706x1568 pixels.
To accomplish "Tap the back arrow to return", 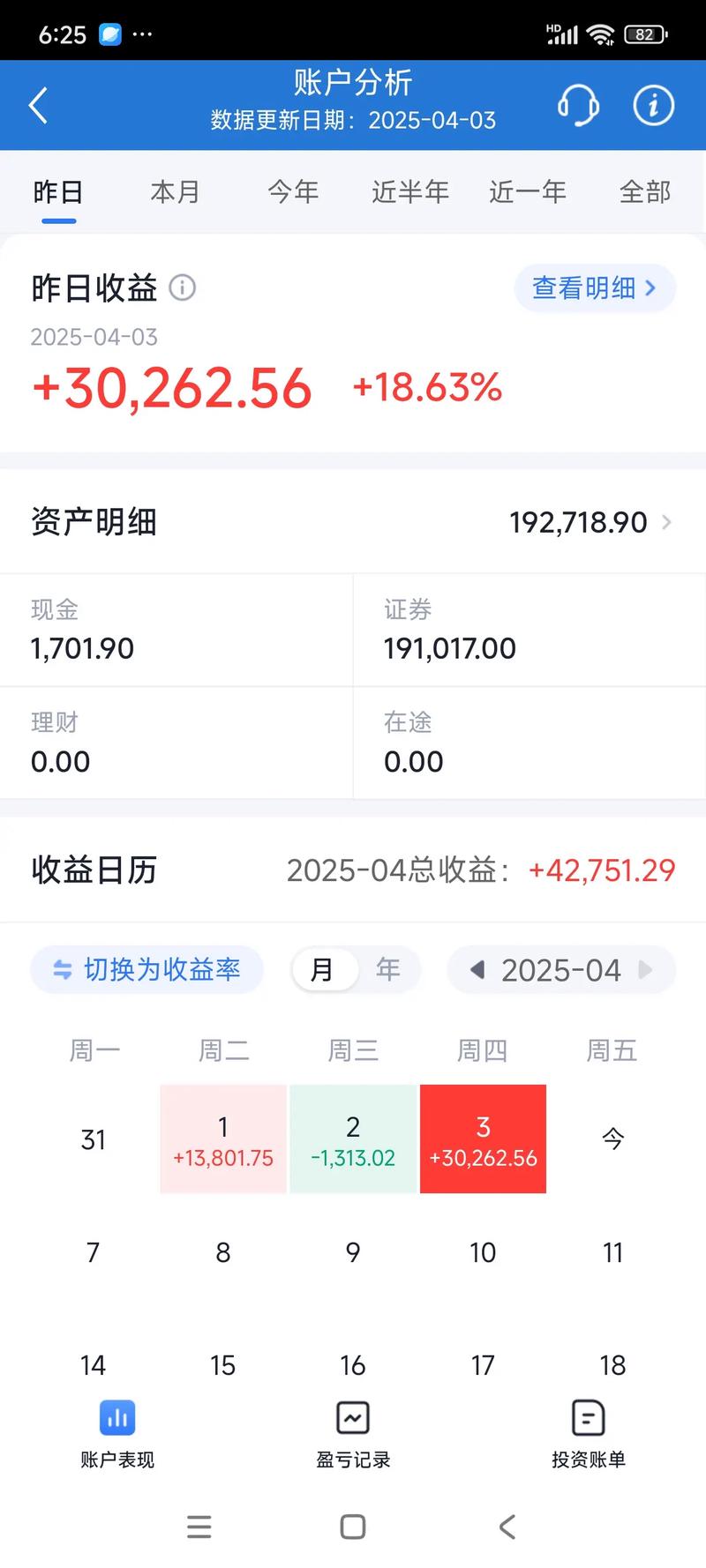I will [38, 104].
